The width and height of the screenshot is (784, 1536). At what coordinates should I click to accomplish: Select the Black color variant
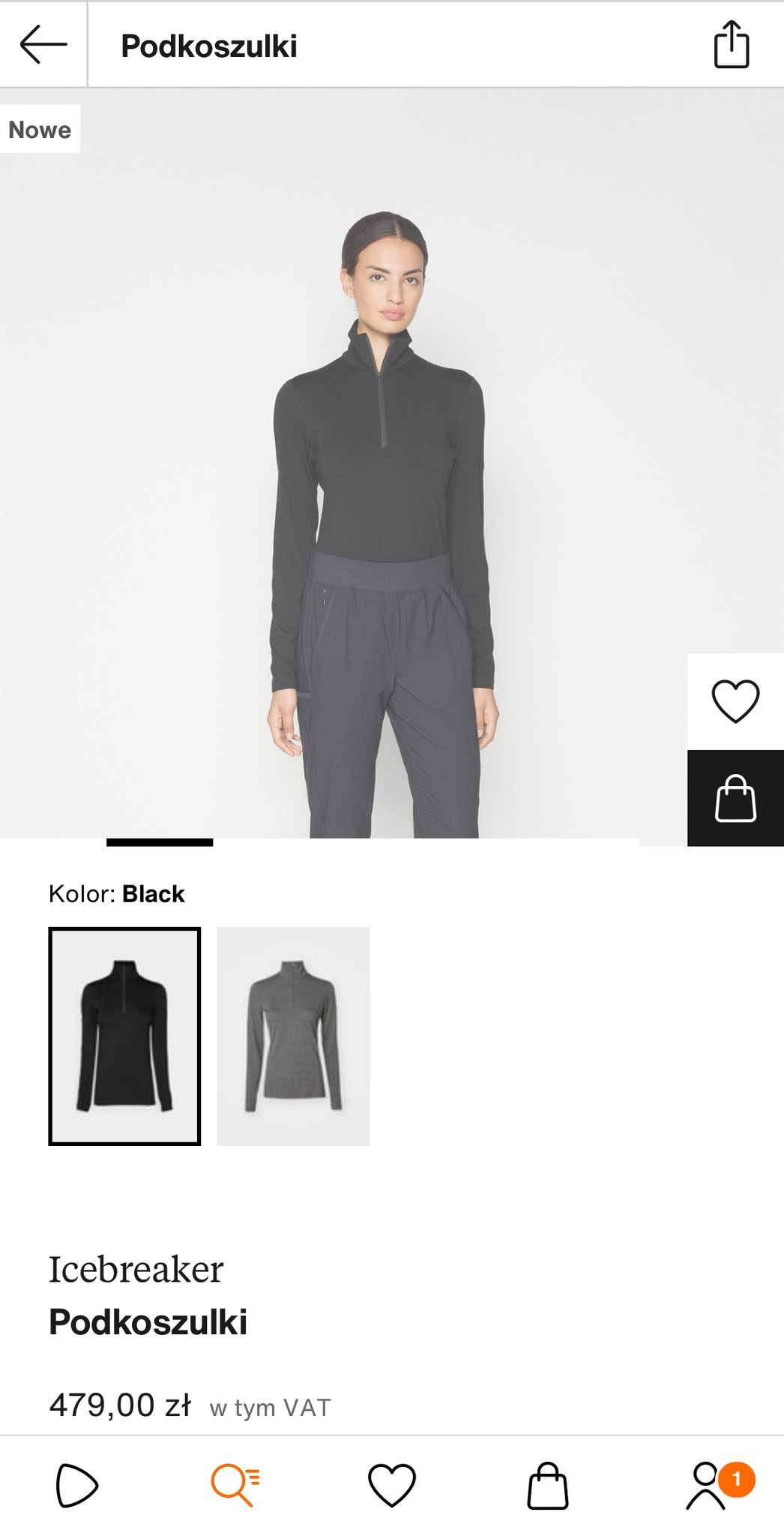coord(124,1036)
